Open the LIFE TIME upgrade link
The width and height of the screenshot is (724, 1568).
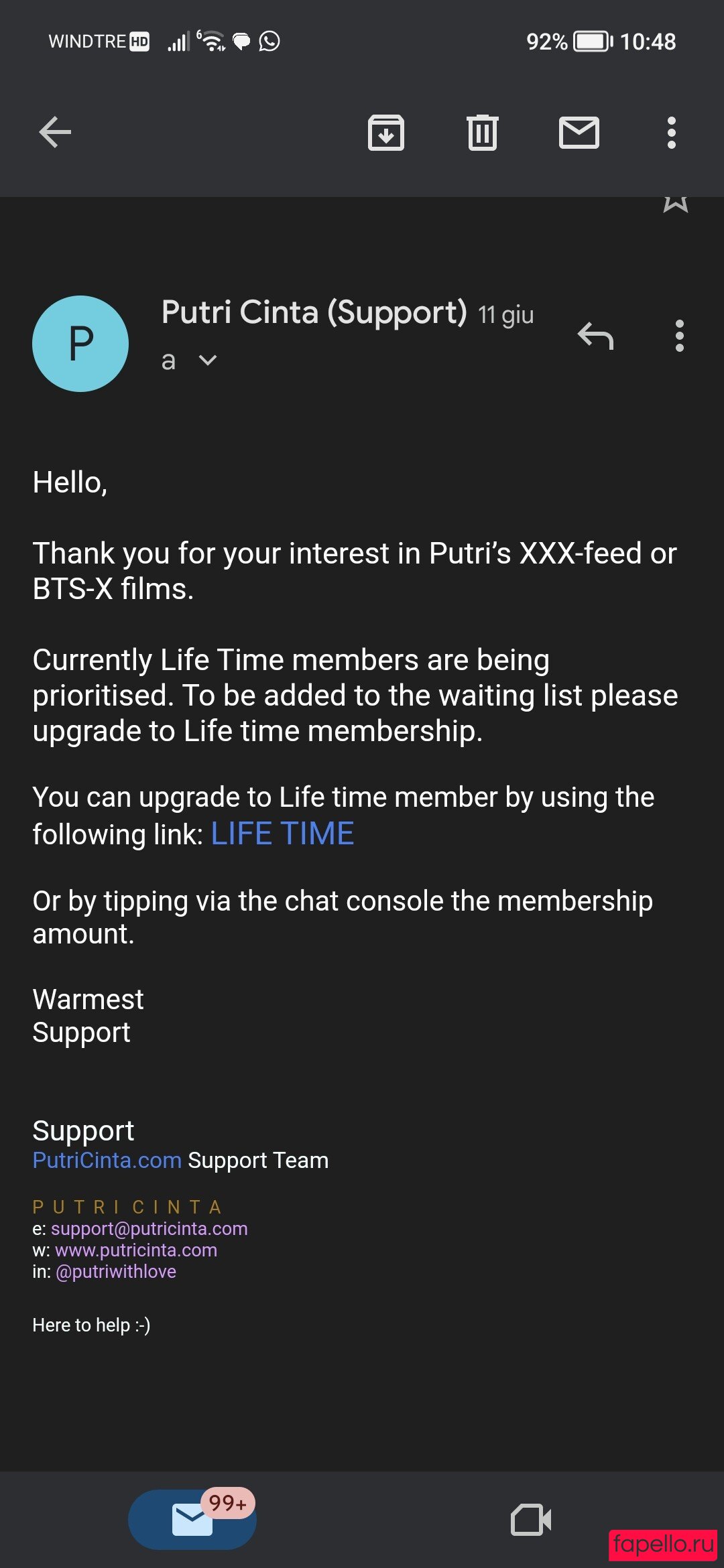click(282, 834)
